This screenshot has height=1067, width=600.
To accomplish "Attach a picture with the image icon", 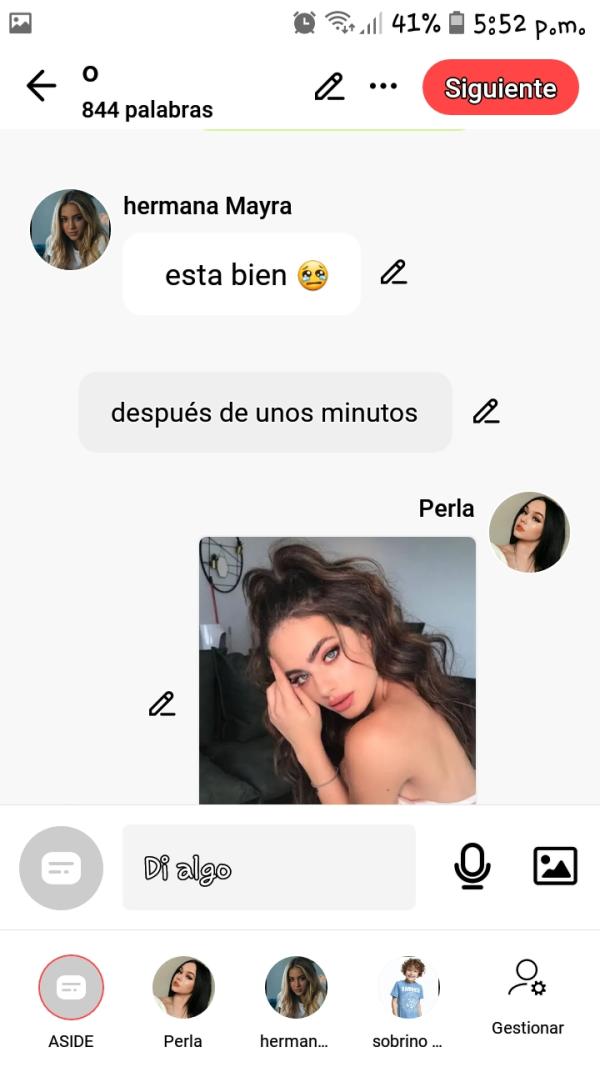I will click(x=555, y=866).
